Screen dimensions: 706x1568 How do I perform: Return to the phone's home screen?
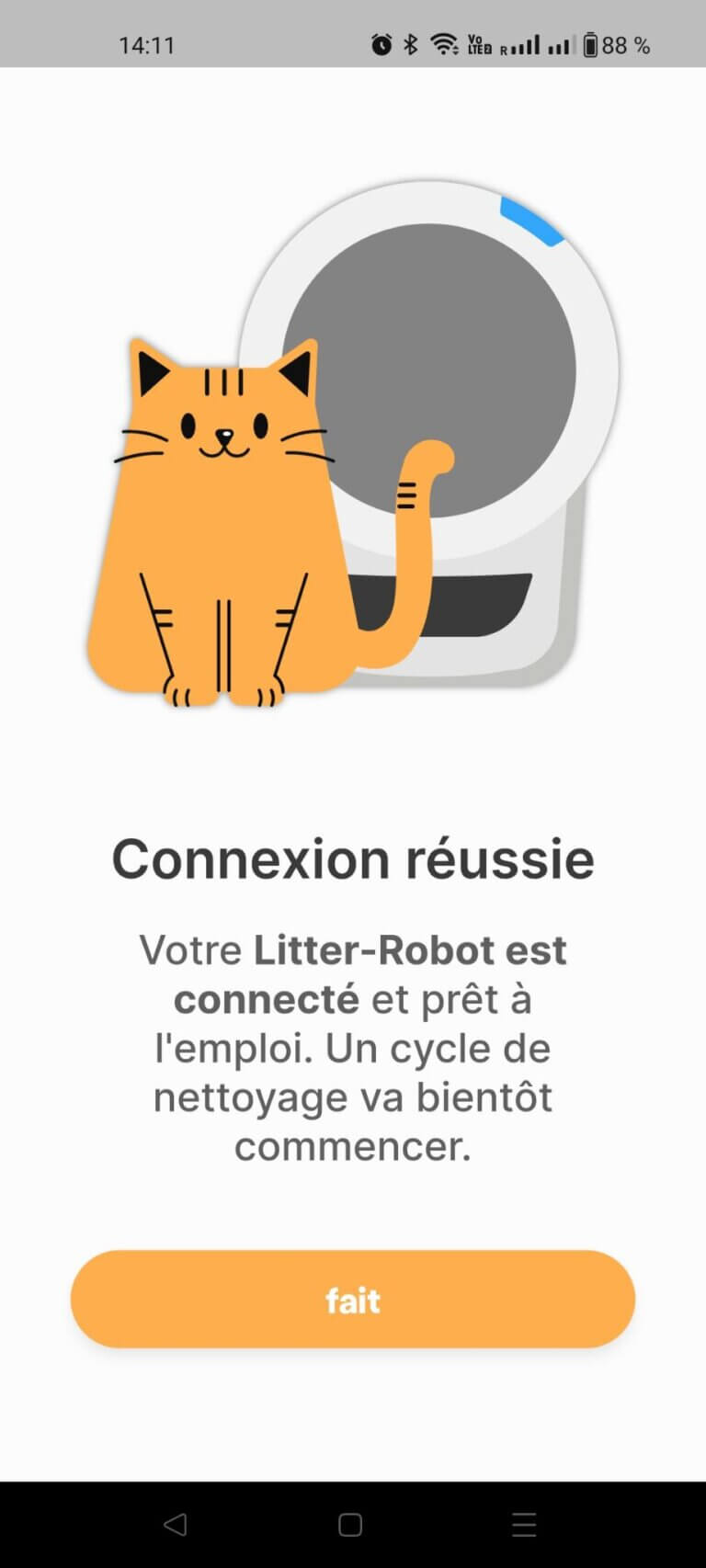tap(350, 1525)
